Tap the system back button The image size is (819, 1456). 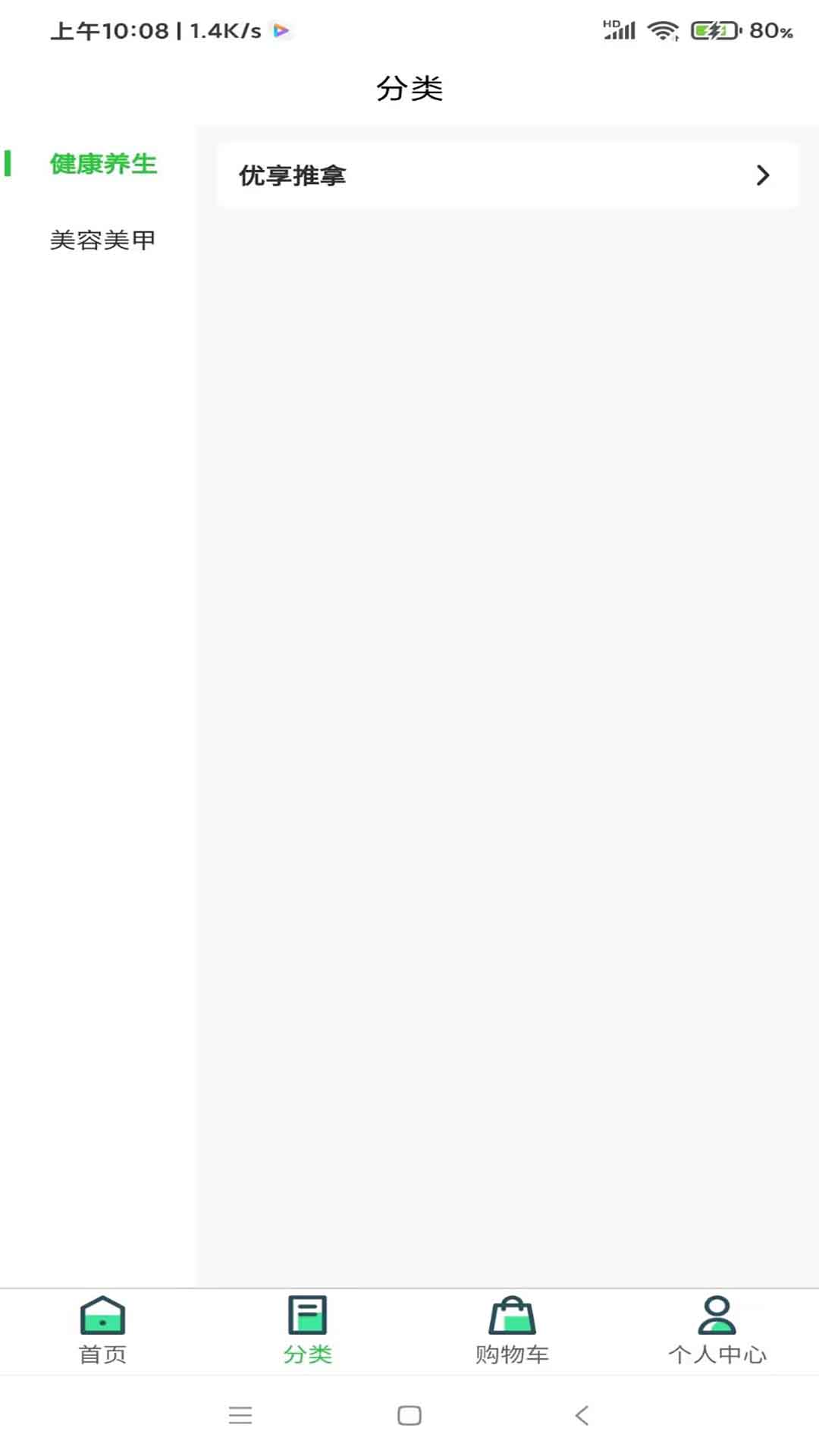[x=582, y=1415]
